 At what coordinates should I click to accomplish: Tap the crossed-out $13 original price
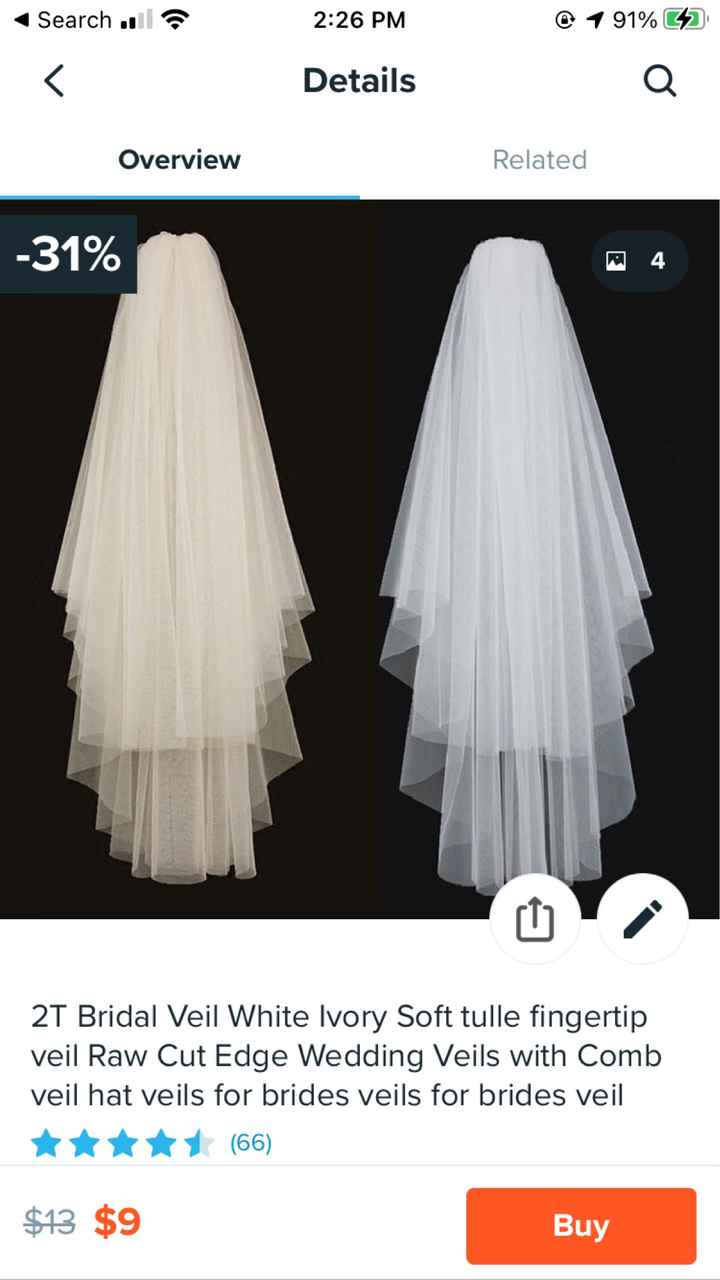coord(49,1223)
